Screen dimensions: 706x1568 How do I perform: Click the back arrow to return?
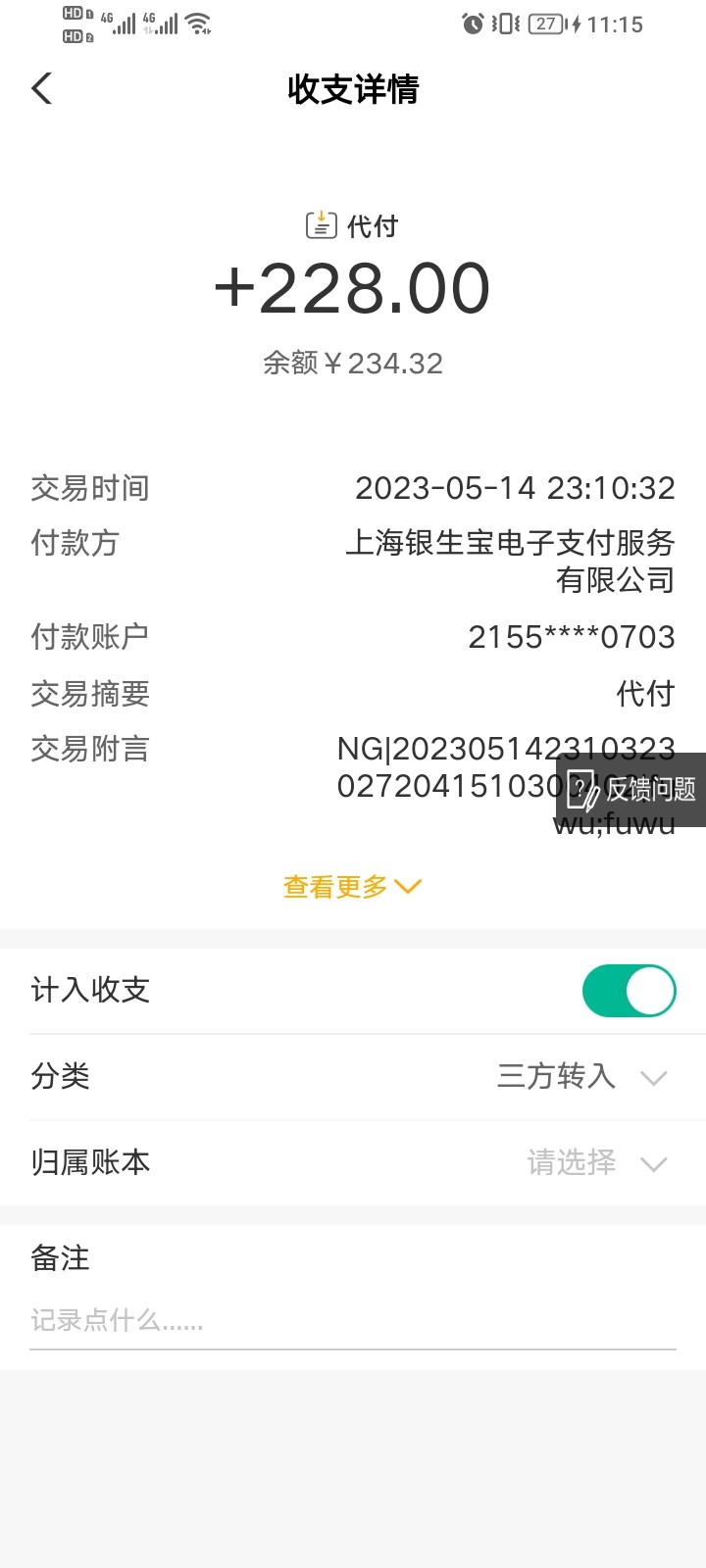[41, 88]
